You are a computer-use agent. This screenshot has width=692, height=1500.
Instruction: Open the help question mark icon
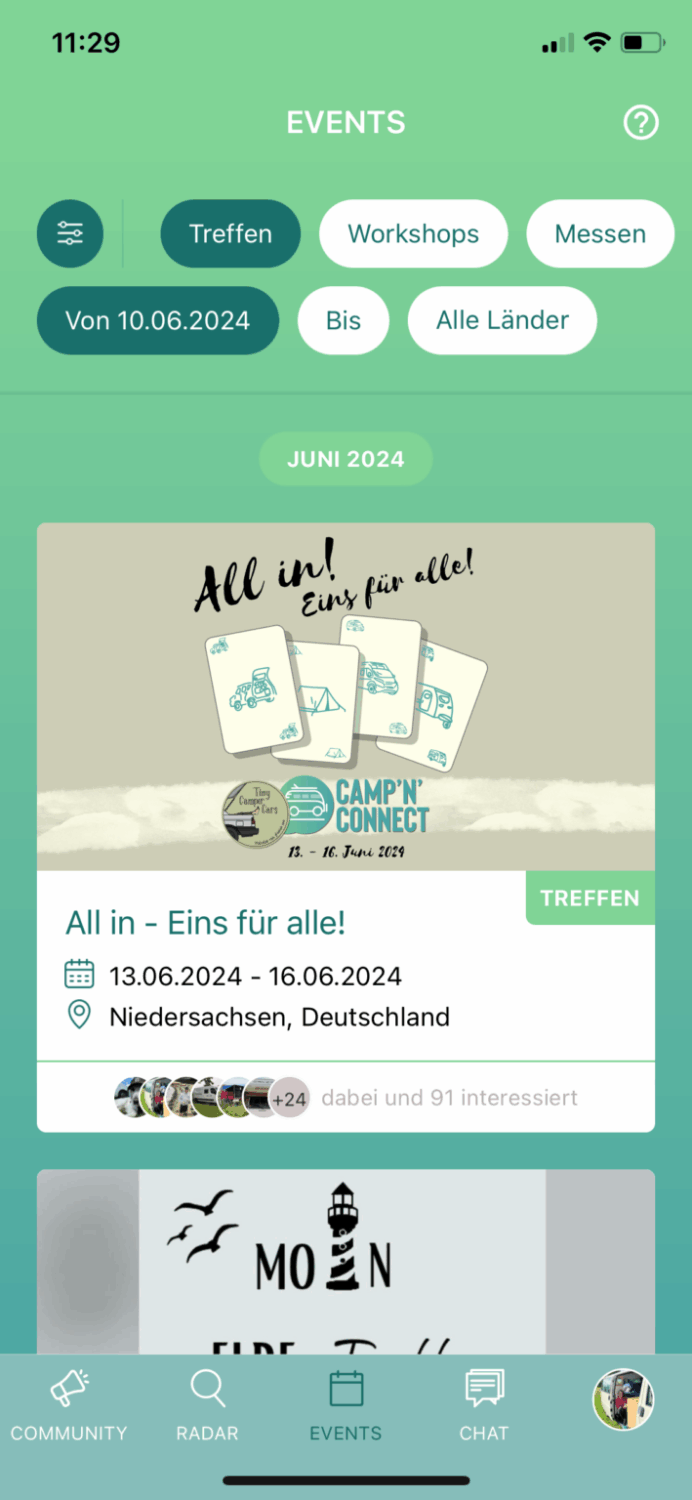(641, 123)
